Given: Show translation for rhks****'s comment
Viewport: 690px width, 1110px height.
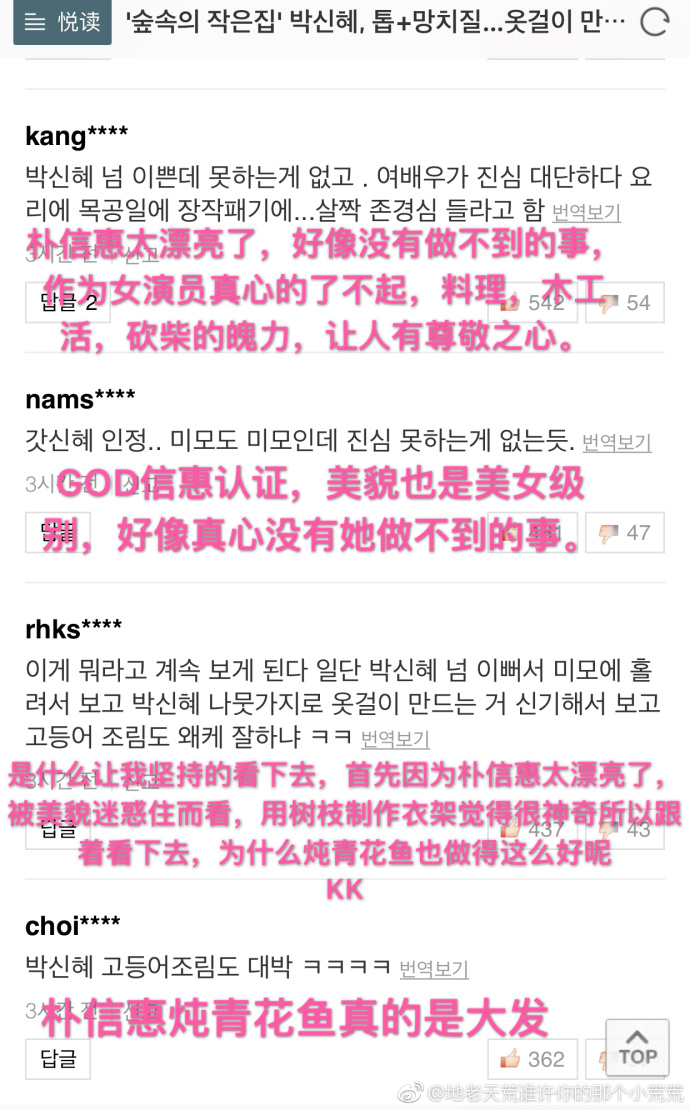Looking at the screenshot, I should pos(395,739).
